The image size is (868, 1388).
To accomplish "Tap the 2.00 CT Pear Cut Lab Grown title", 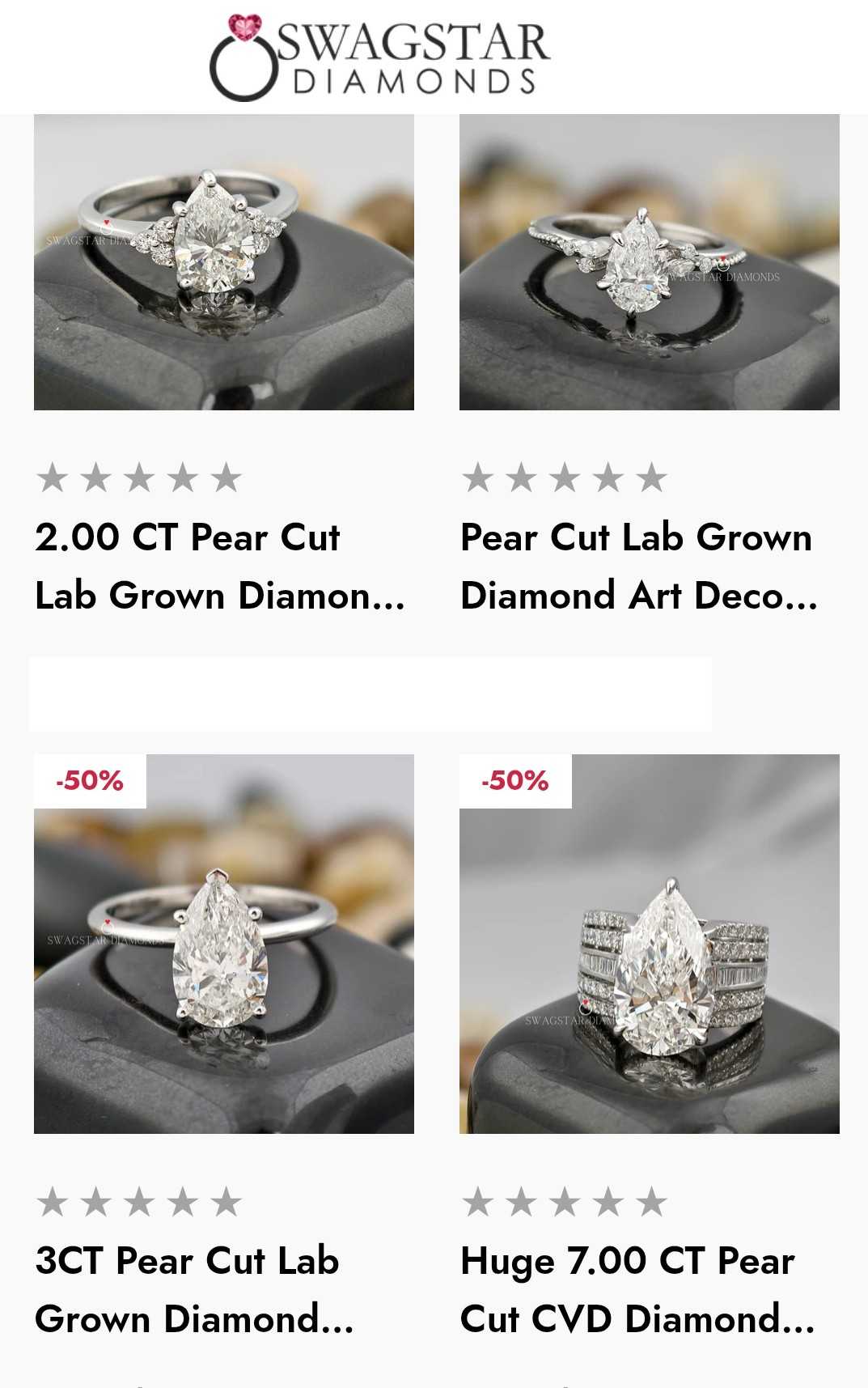I will 220,566.
